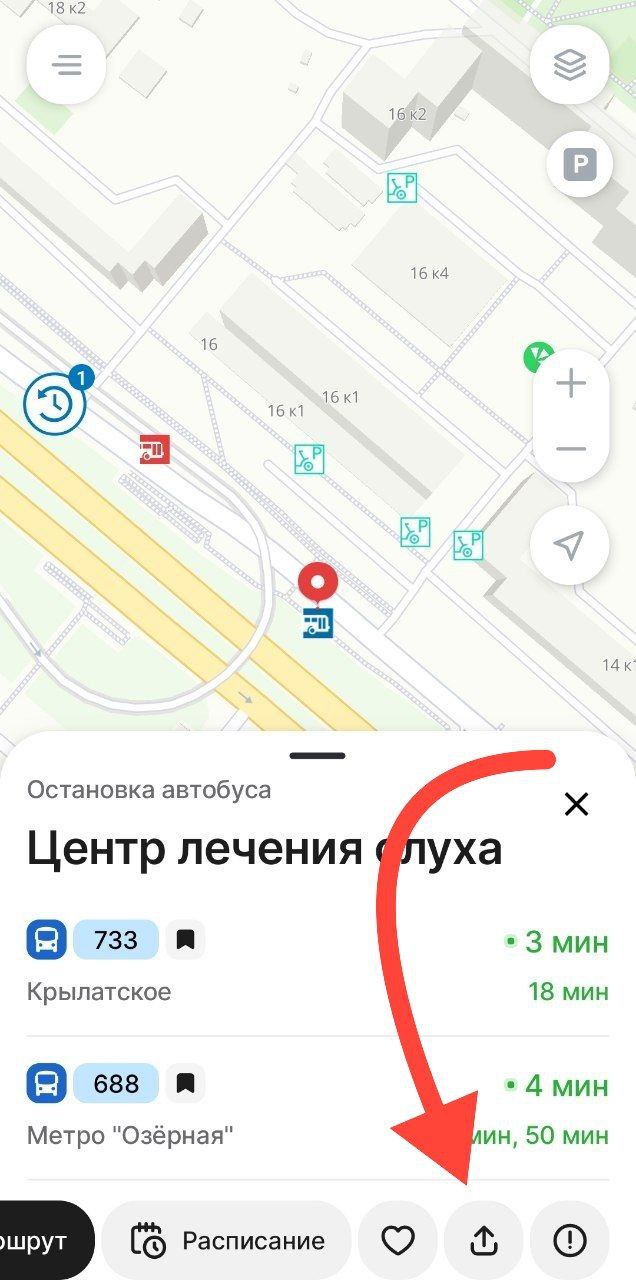Open the Расписание schedule

(227, 1241)
